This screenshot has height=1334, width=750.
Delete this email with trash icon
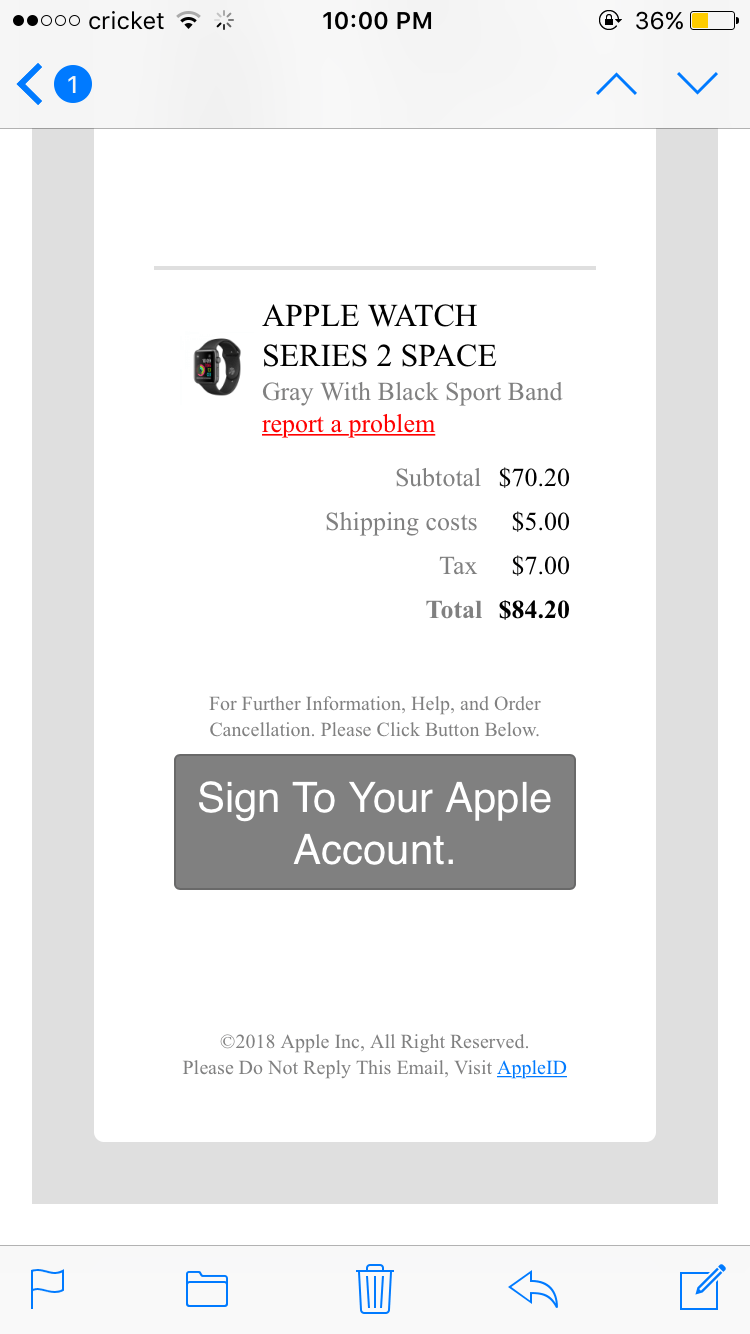pos(374,1288)
